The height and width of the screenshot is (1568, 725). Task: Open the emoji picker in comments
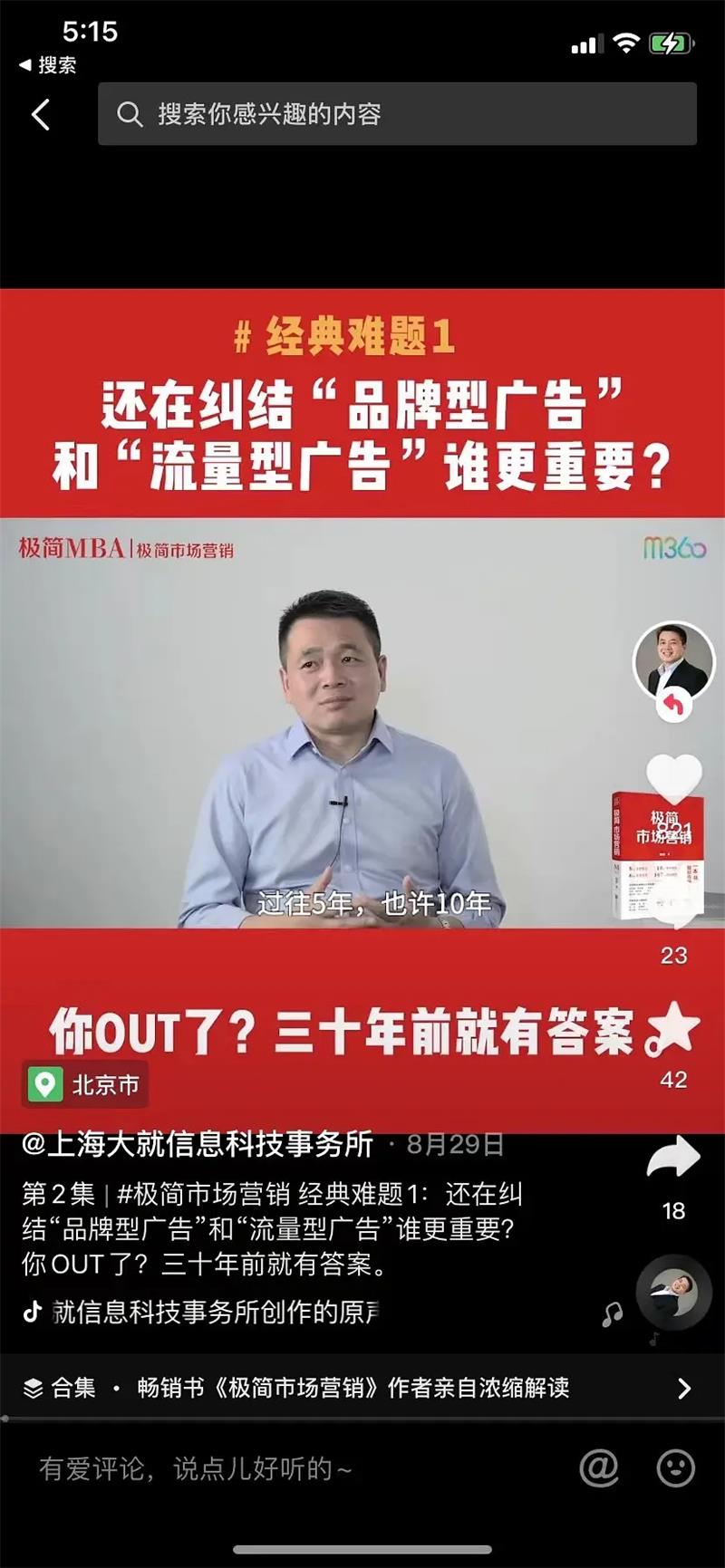[675, 1468]
